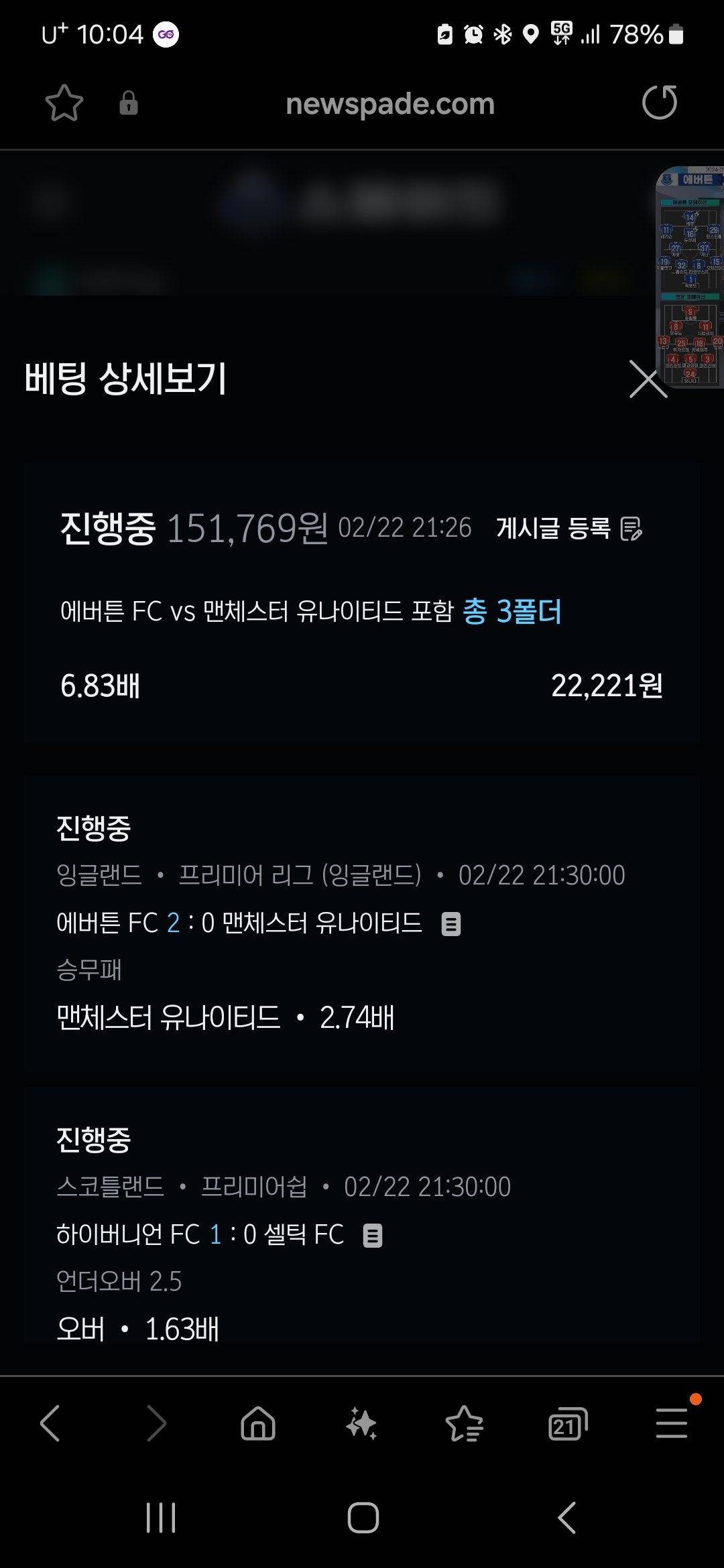This screenshot has height=1568, width=724.
Task: Open recent apps from navigation bar
Action: click(x=161, y=1517)
